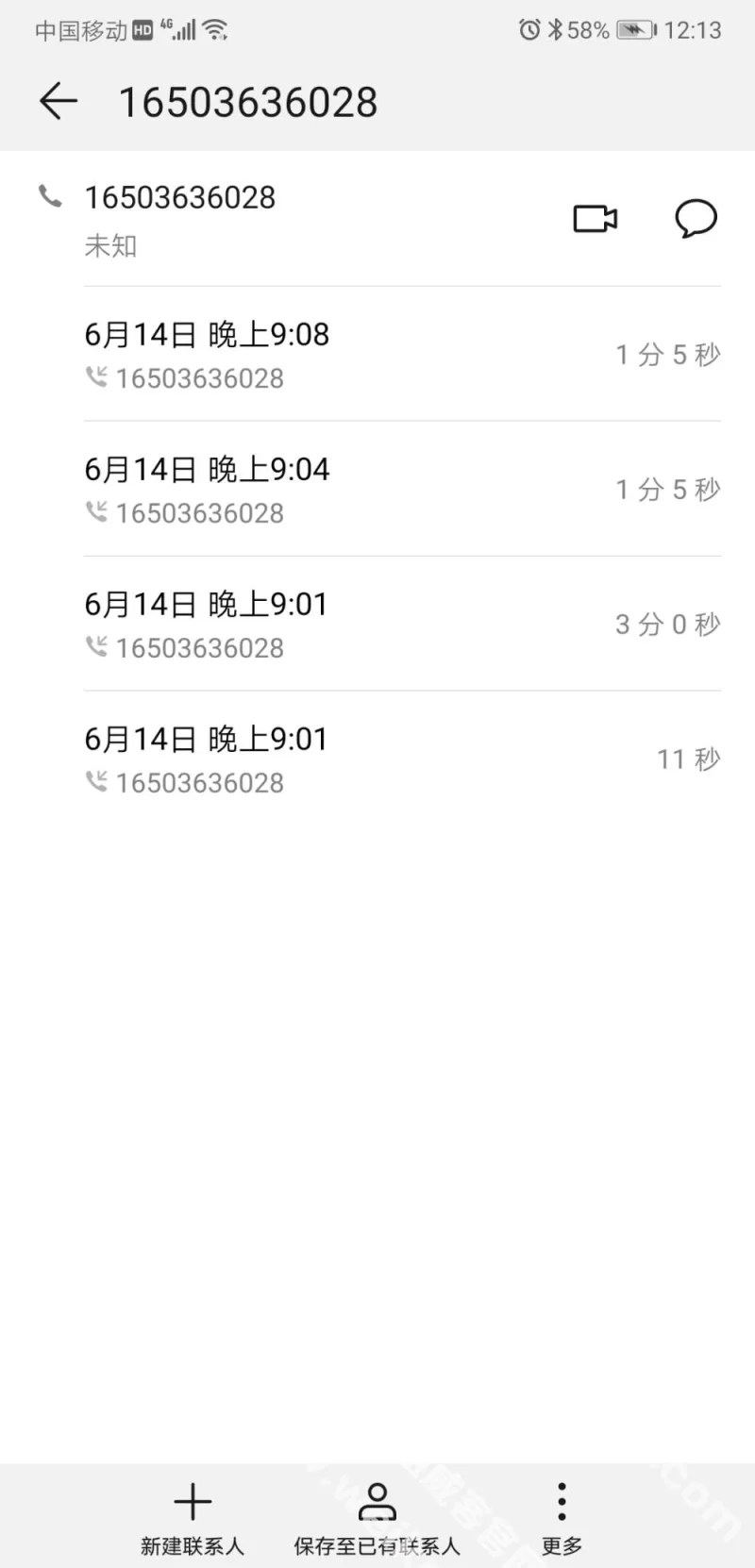The image size is (755, 1568).
Task: Select the 晚上9:04 call entry
Action: (401, 490)
